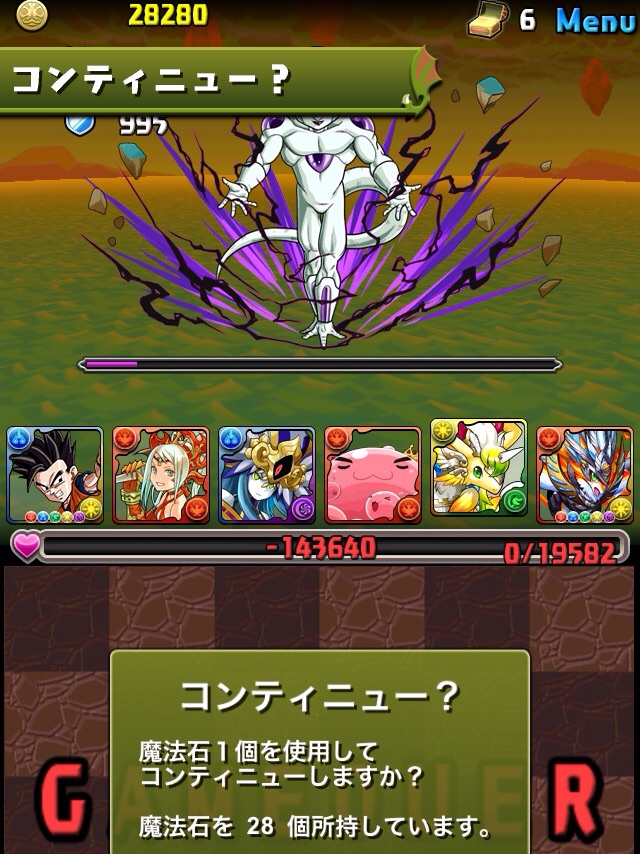Select the gold-helmeted masked monster portrait

coord(267,475)
